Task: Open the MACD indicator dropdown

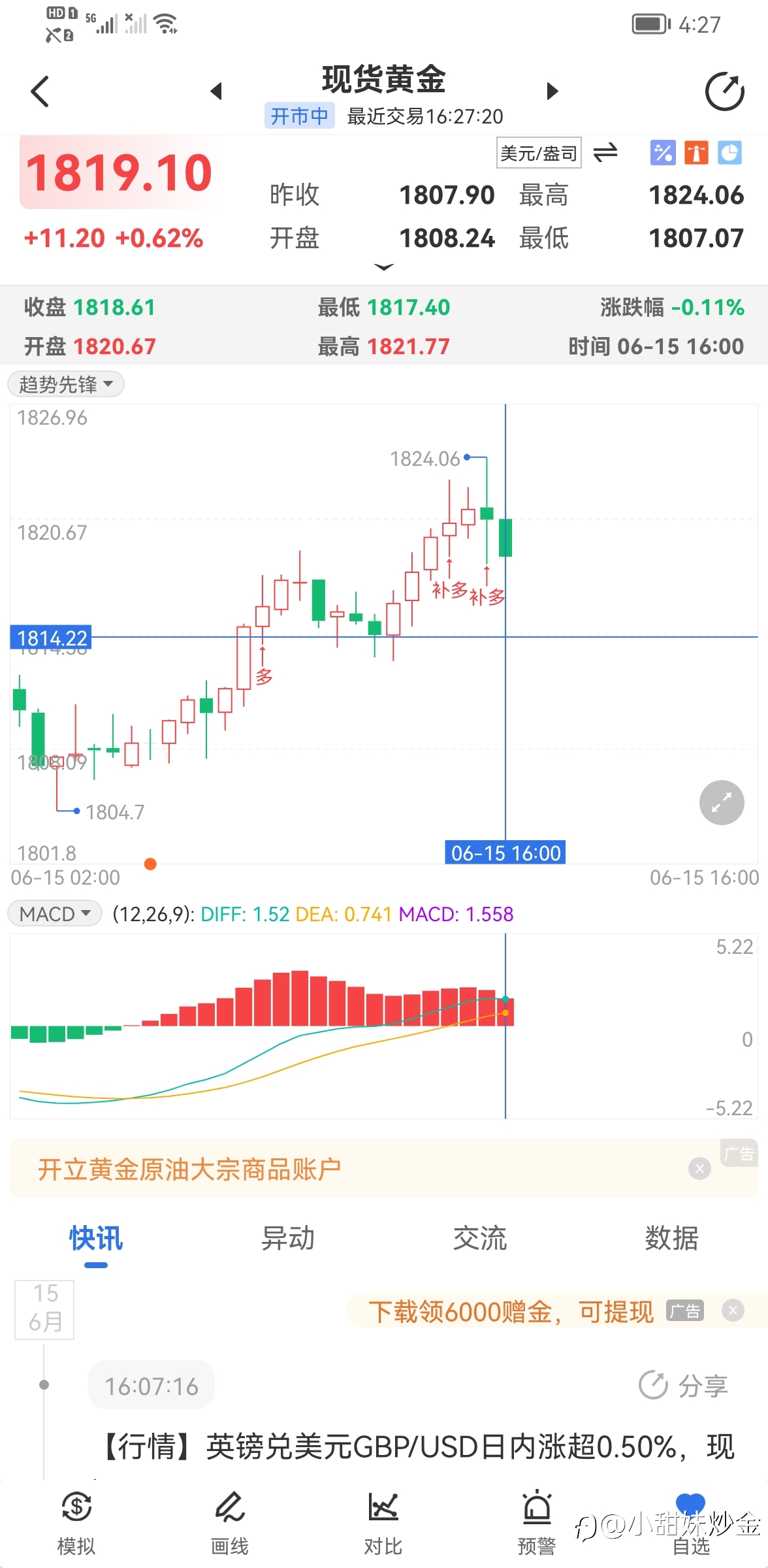Action: coord(55,913)
